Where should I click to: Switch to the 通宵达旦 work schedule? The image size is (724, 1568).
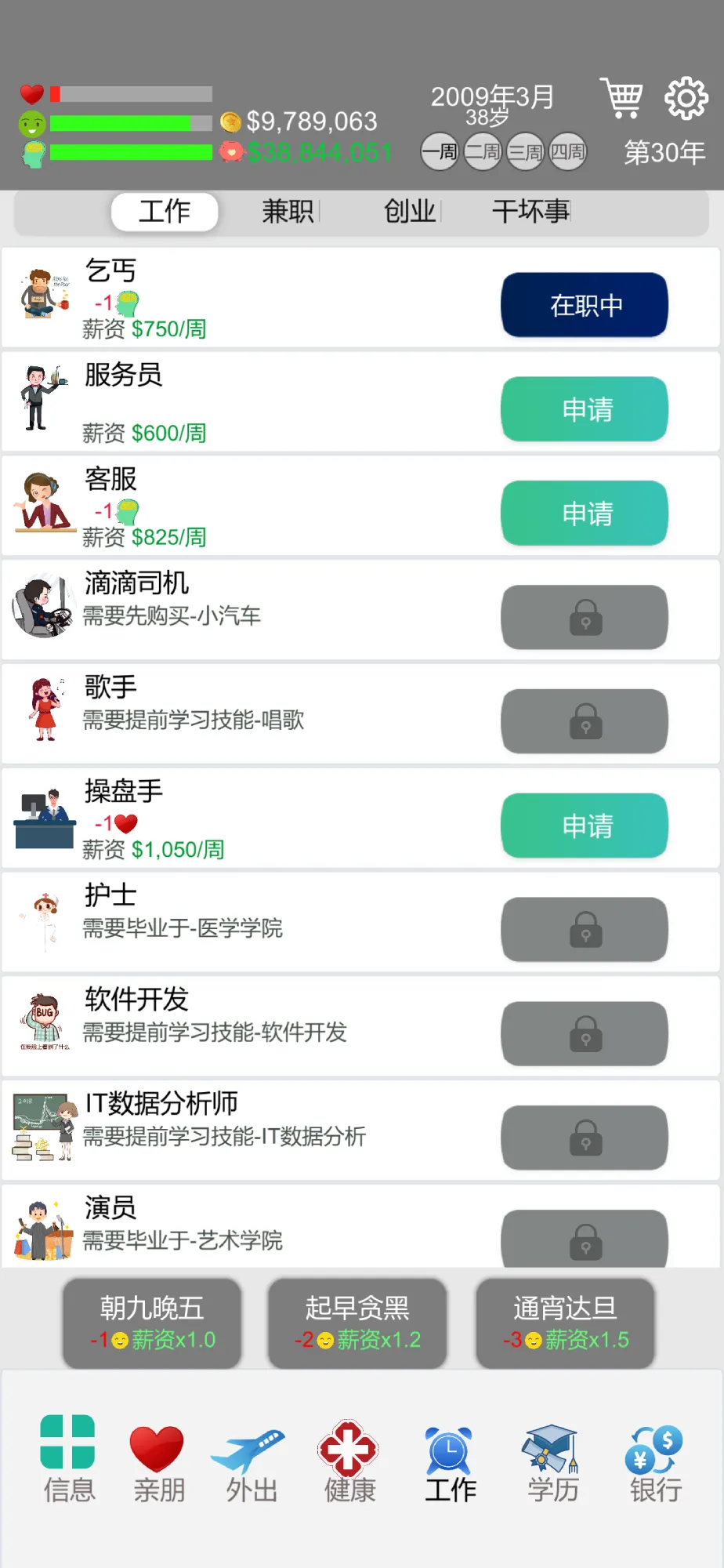pyautogui.click(x=565, y=1323)
